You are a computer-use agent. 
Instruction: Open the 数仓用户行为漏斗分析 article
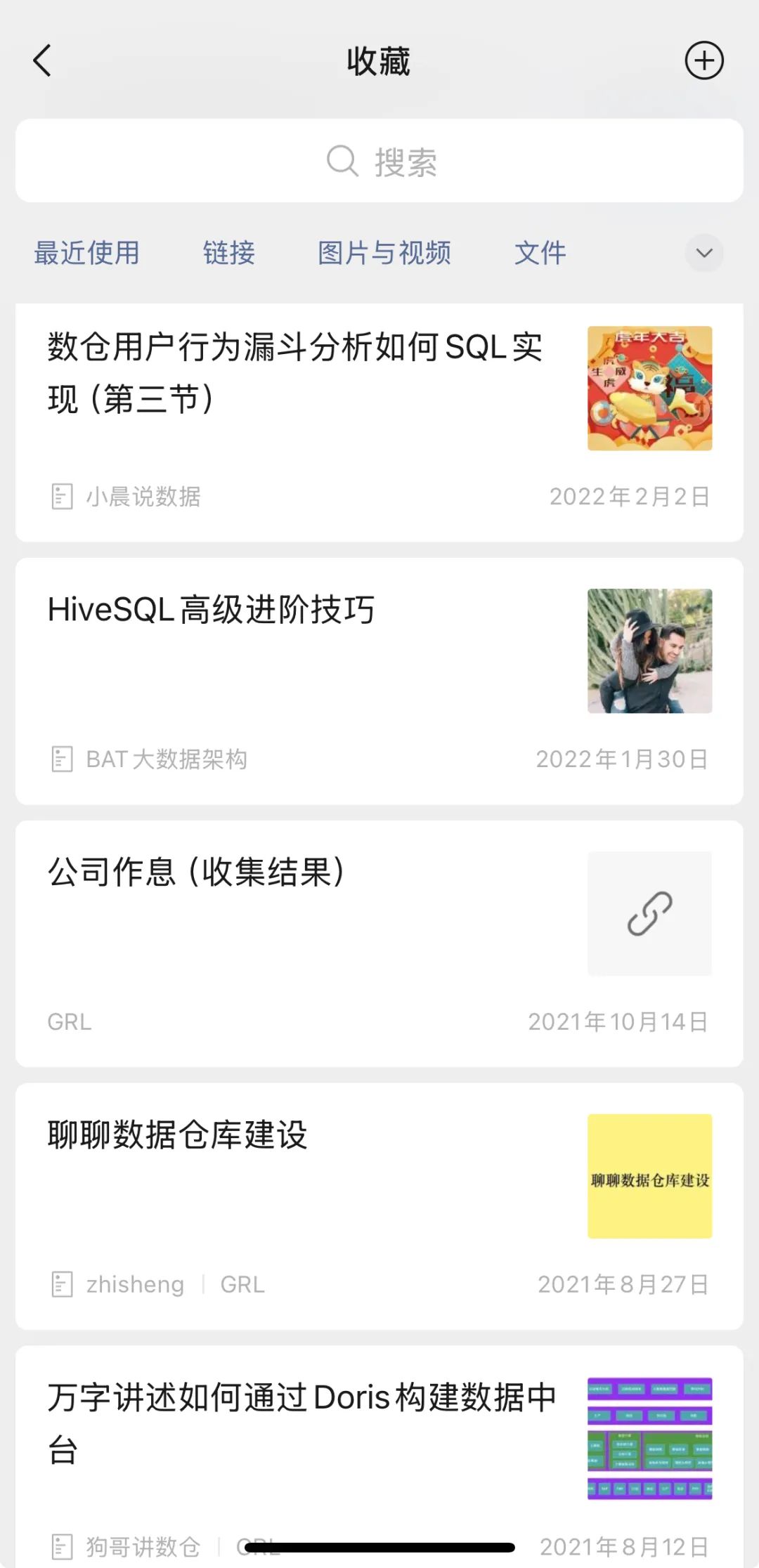295,372
